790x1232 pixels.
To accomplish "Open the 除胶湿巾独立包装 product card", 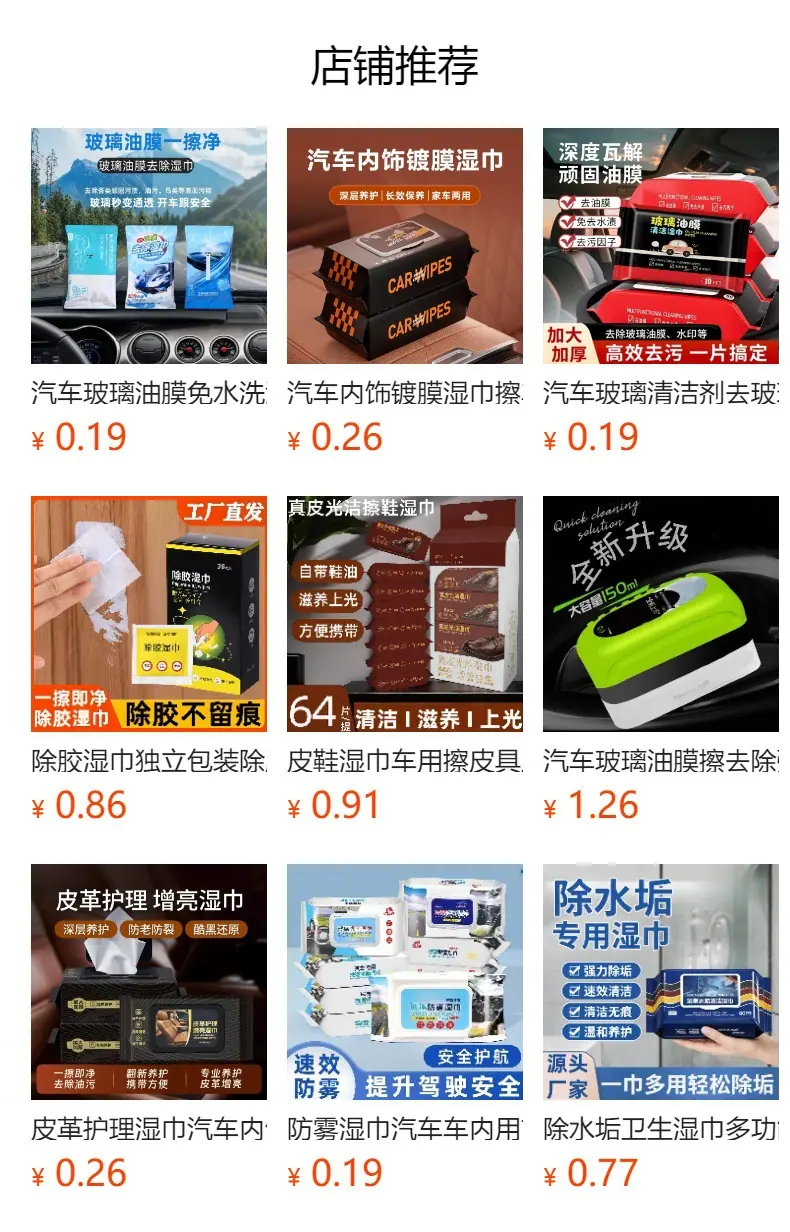I will point(149,659).
